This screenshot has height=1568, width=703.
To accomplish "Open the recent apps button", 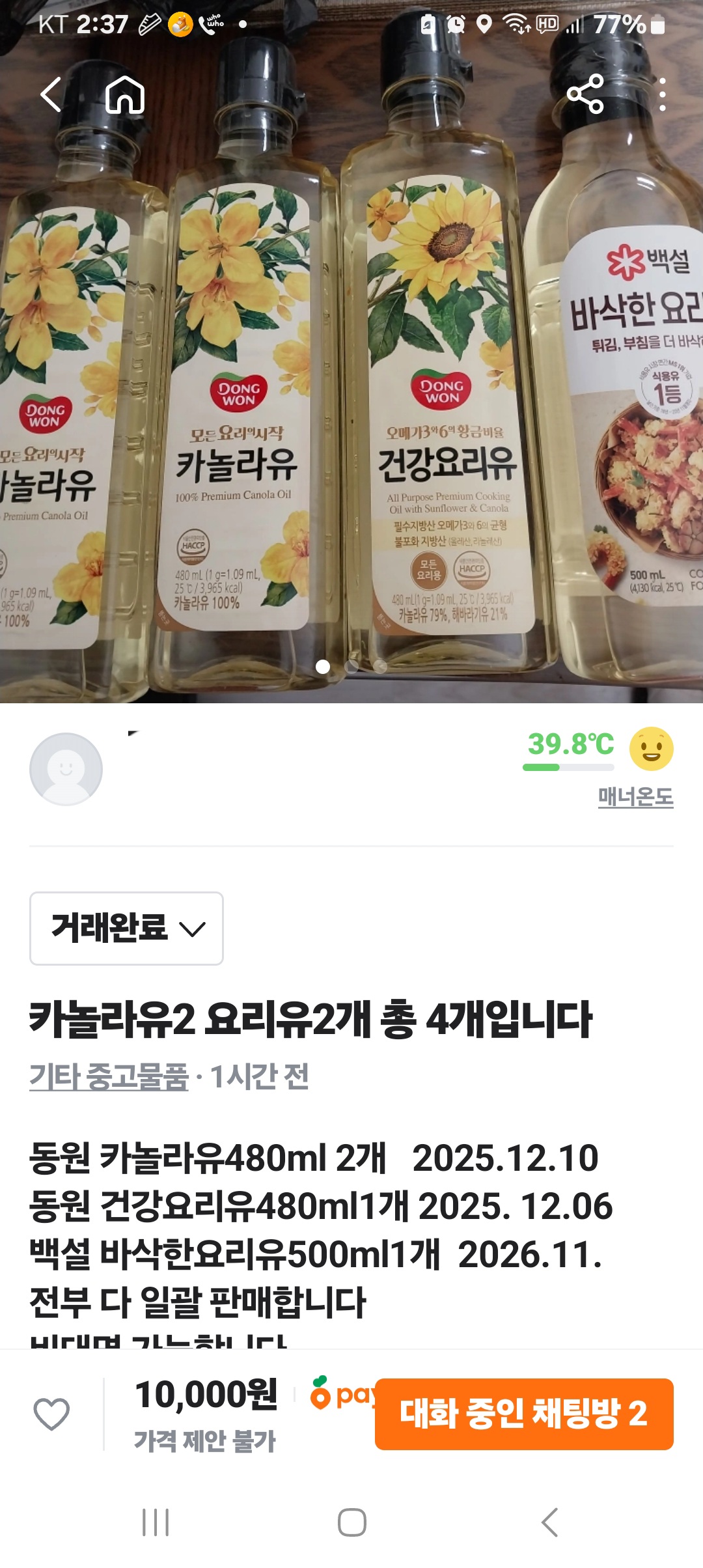I will coord(156,1522).
